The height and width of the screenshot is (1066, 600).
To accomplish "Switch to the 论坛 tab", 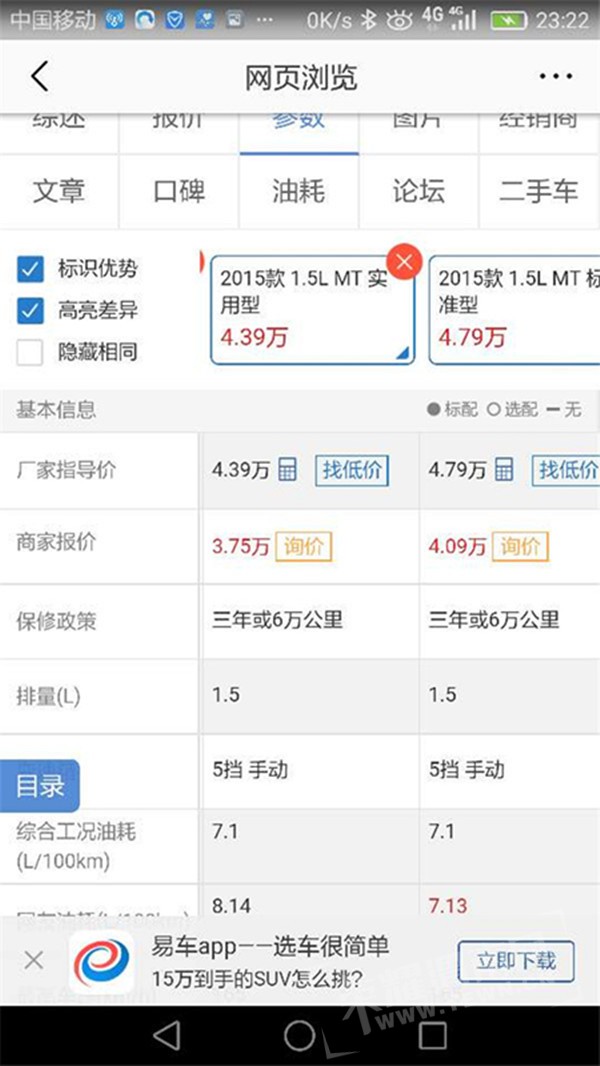I will 418,191.
